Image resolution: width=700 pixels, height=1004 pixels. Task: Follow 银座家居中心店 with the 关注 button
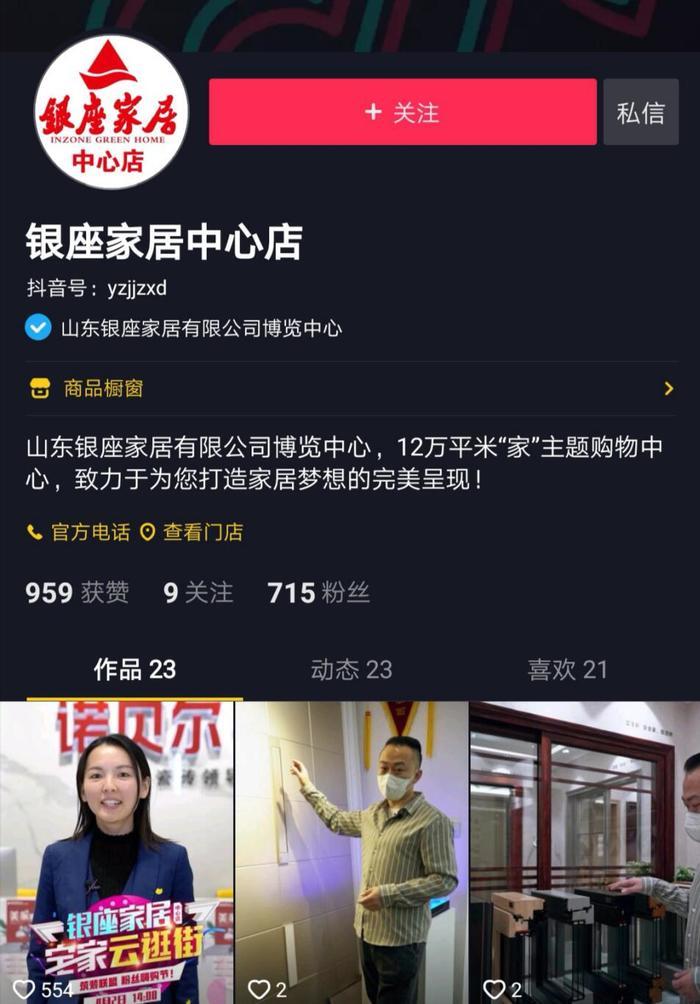pos(402,112)
